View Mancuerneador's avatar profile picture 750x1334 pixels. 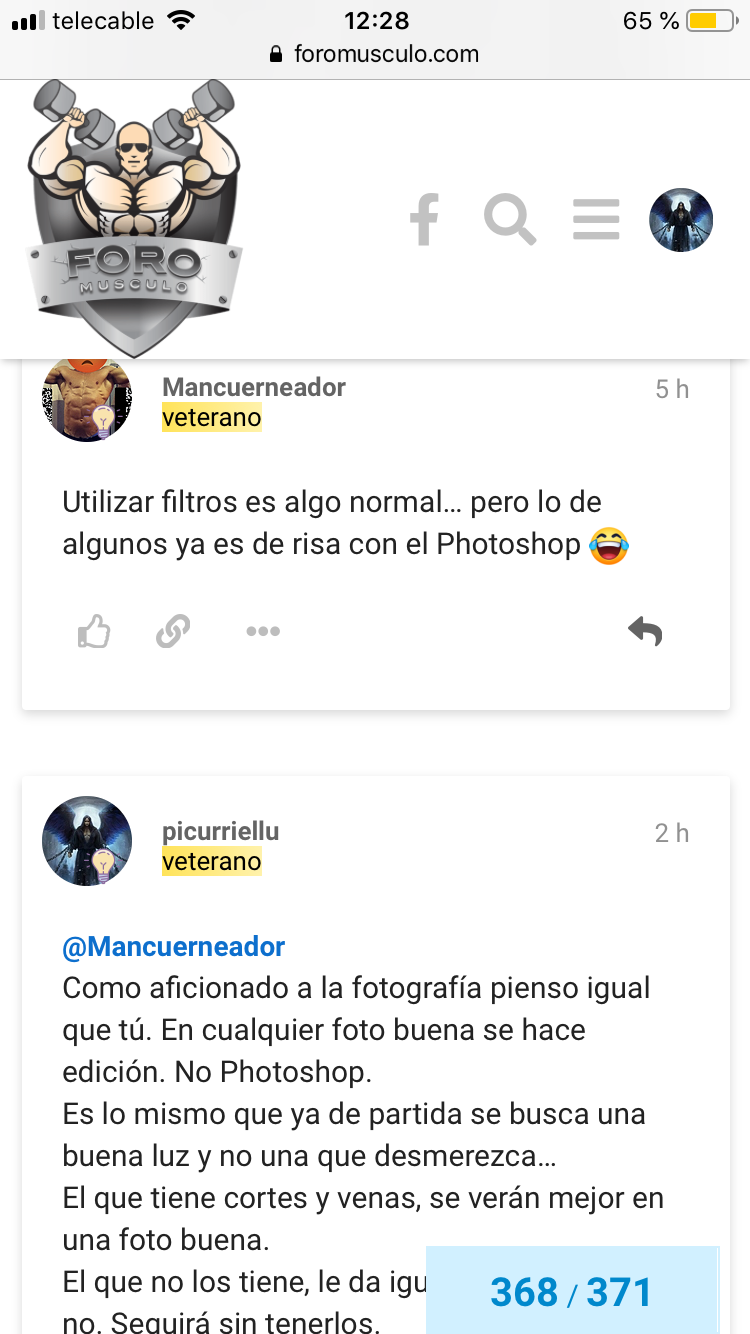click(87, 398)
